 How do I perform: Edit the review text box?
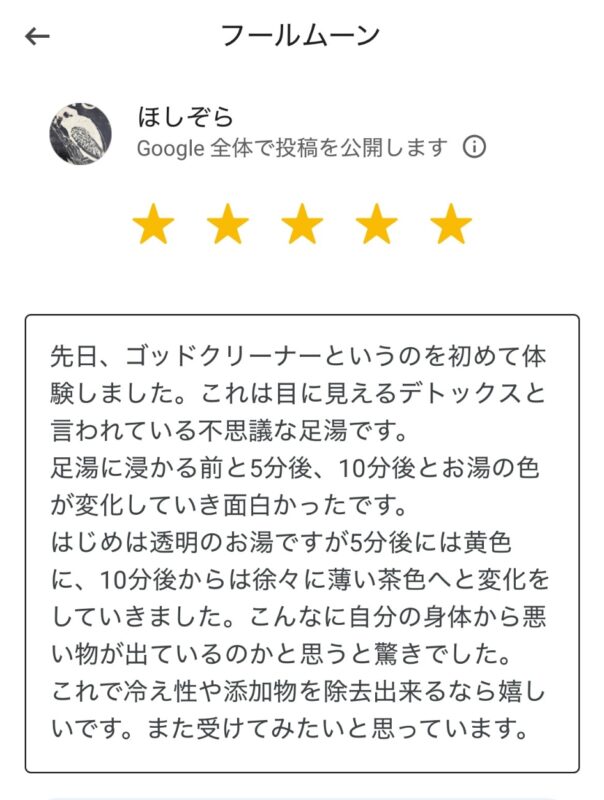click(x=301, y=543)
